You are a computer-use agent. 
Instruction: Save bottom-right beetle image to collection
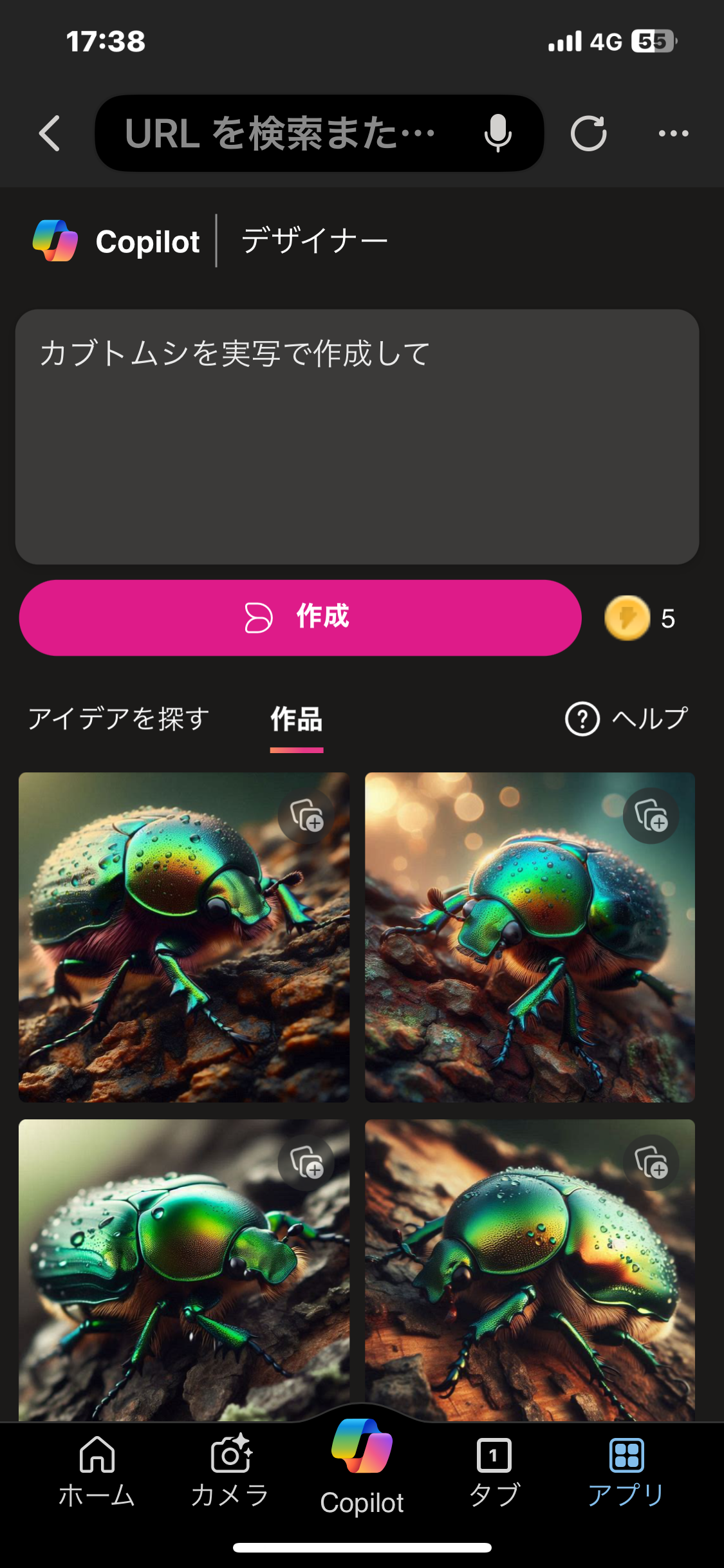(x=651, y=1162)
